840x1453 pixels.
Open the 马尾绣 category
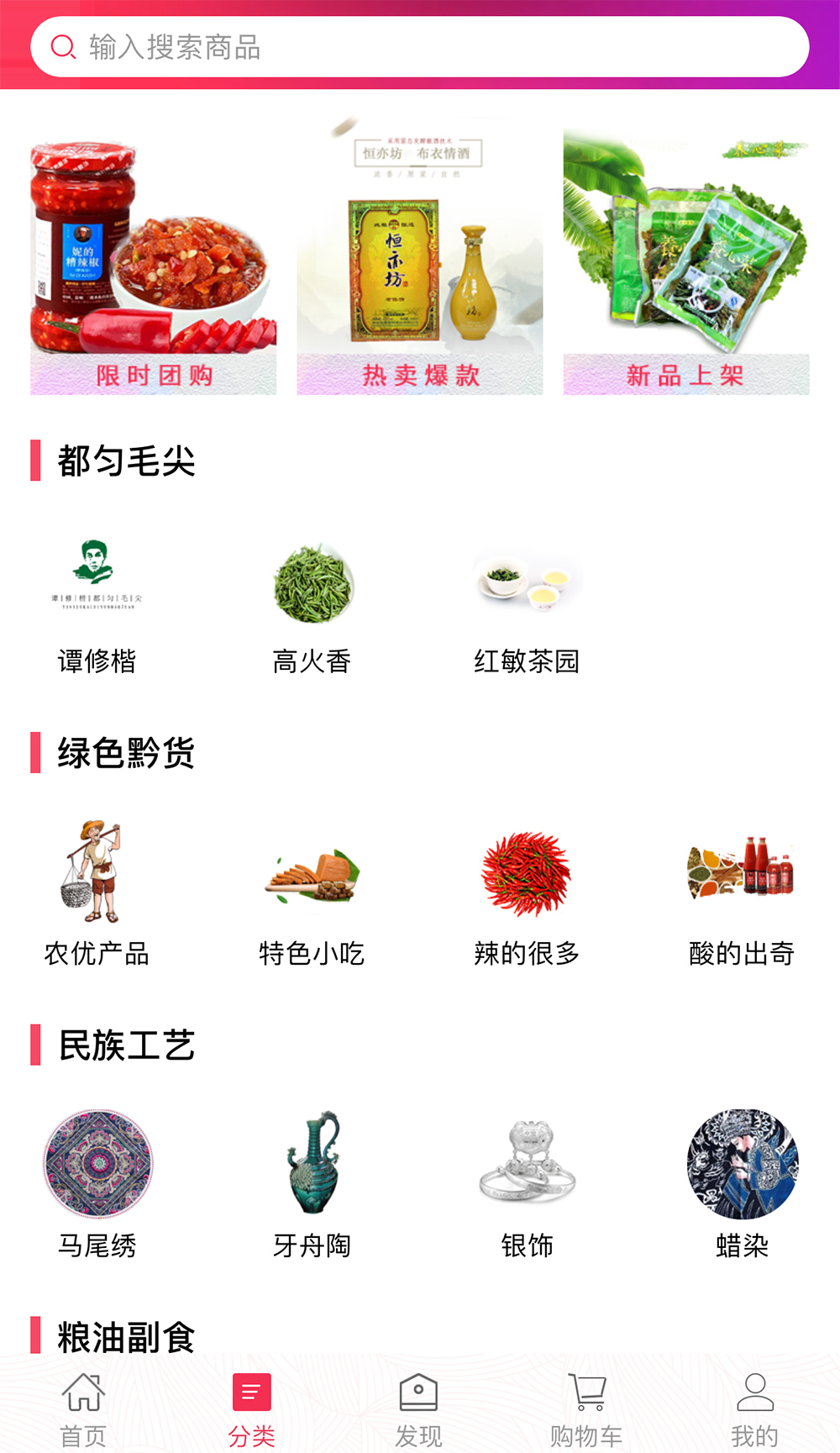coord(97,1185)
